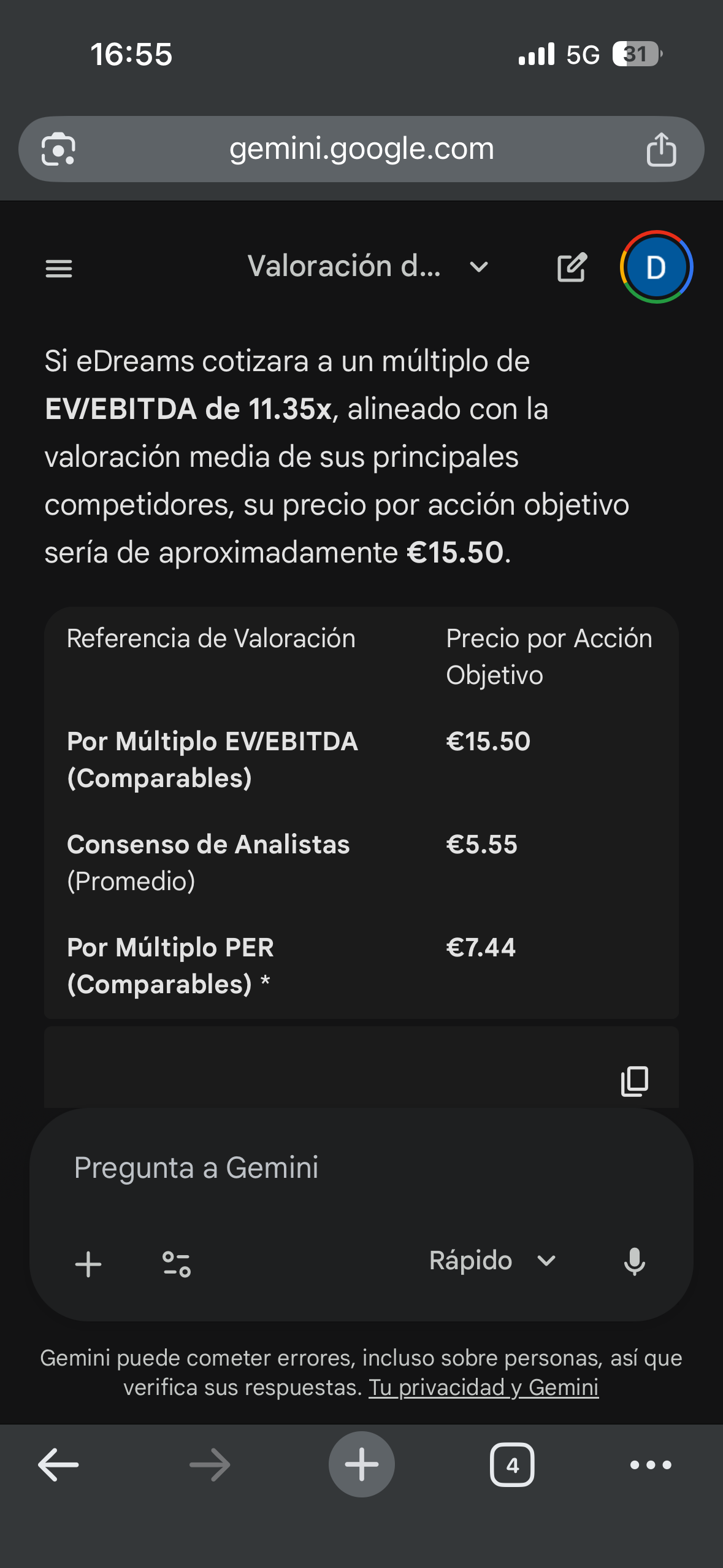This screenshot has height=1568, width=723.
Task: Add an attachment with the plus icon
Action: coord(88,1264)
